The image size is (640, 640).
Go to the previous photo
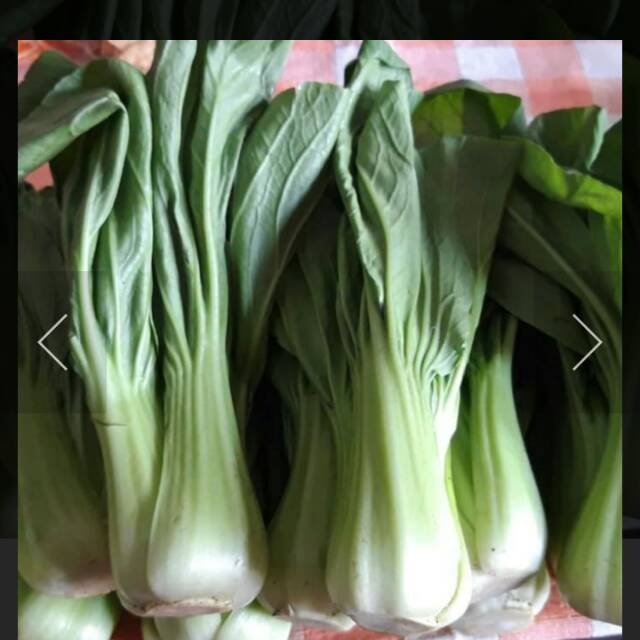[53, 342]
